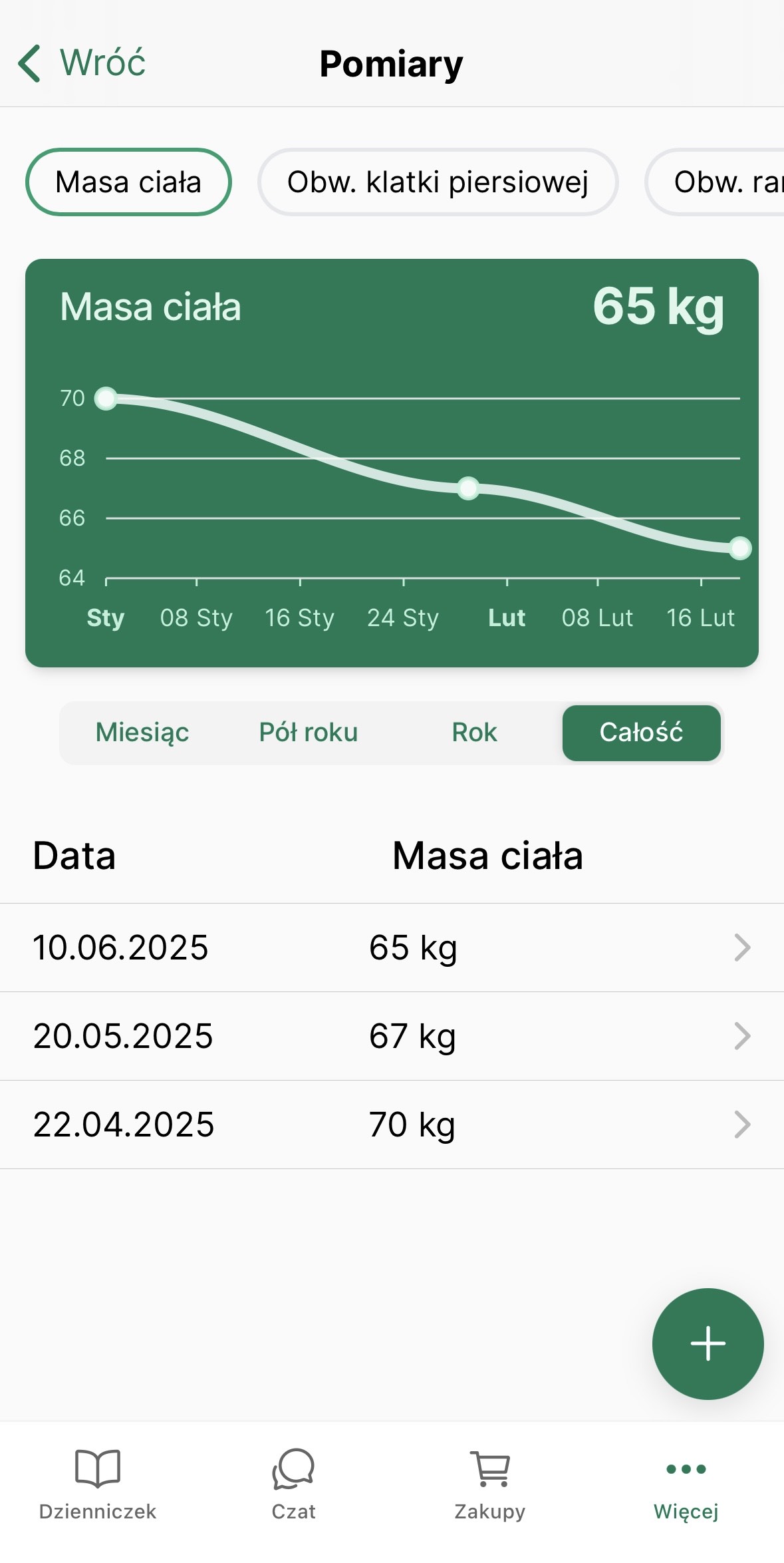Open the 20.05.2025 entry of 67 kg

point(392,1036)
